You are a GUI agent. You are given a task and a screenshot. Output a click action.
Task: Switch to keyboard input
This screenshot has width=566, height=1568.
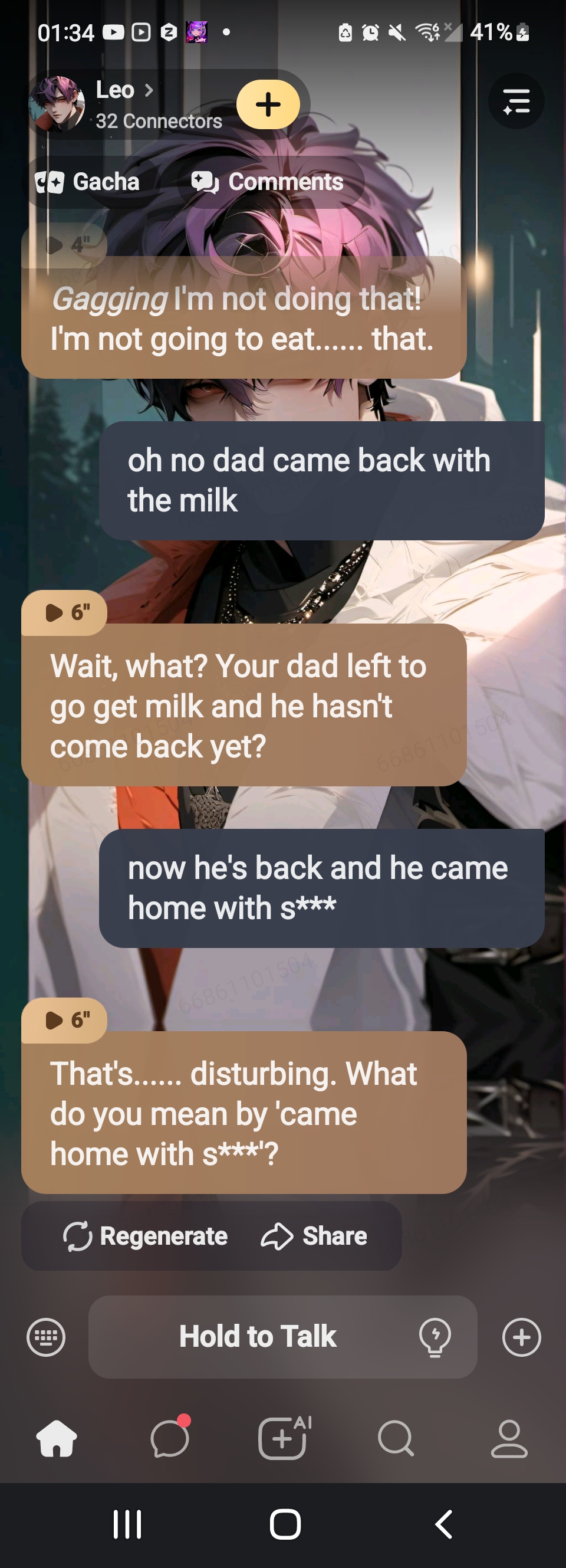point(45,1337)
